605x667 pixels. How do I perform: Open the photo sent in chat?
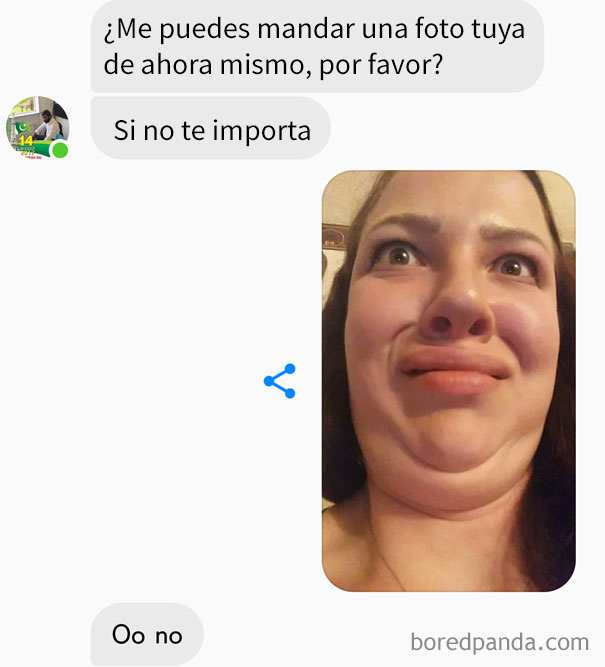click(x=448, y=380)
